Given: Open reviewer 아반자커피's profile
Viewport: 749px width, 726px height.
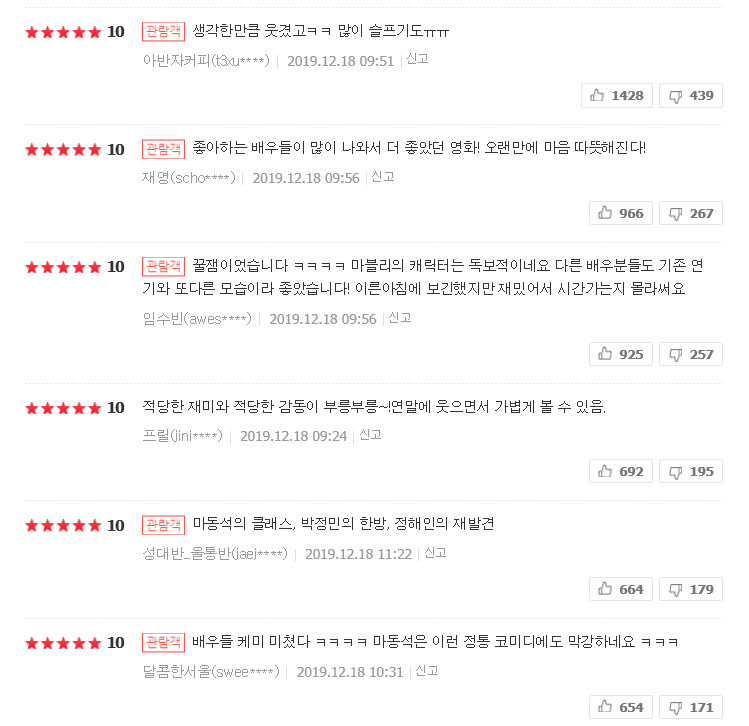Looking at the screenshot, I should click(x=205, y=60).
